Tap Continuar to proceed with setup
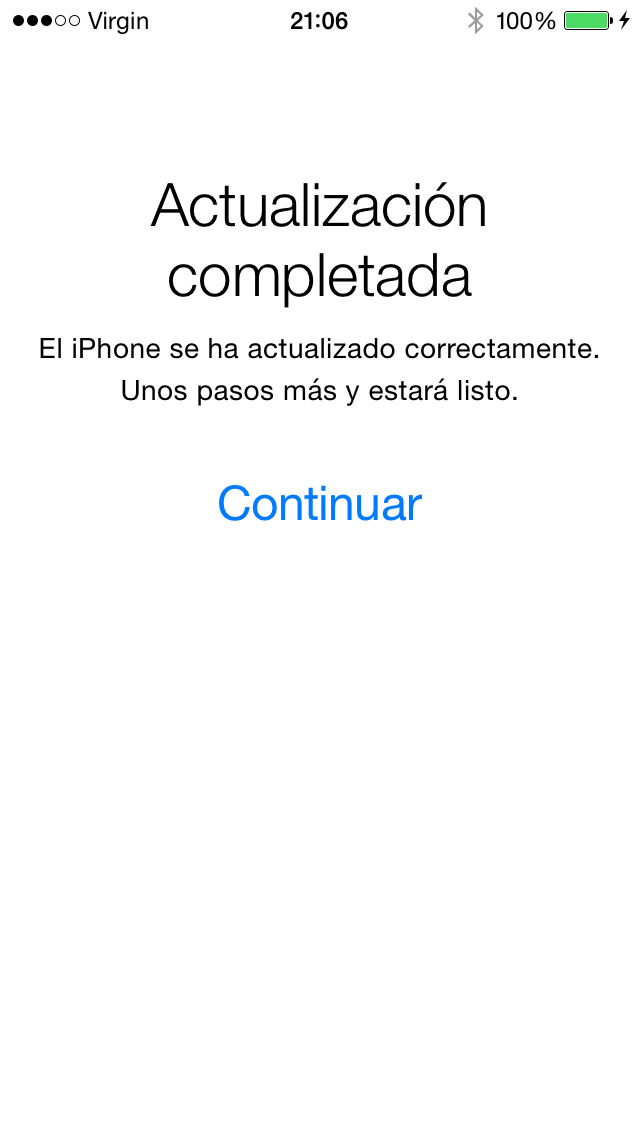The image size is (640, 1136). pyautogui.click(x=320, y=504)
